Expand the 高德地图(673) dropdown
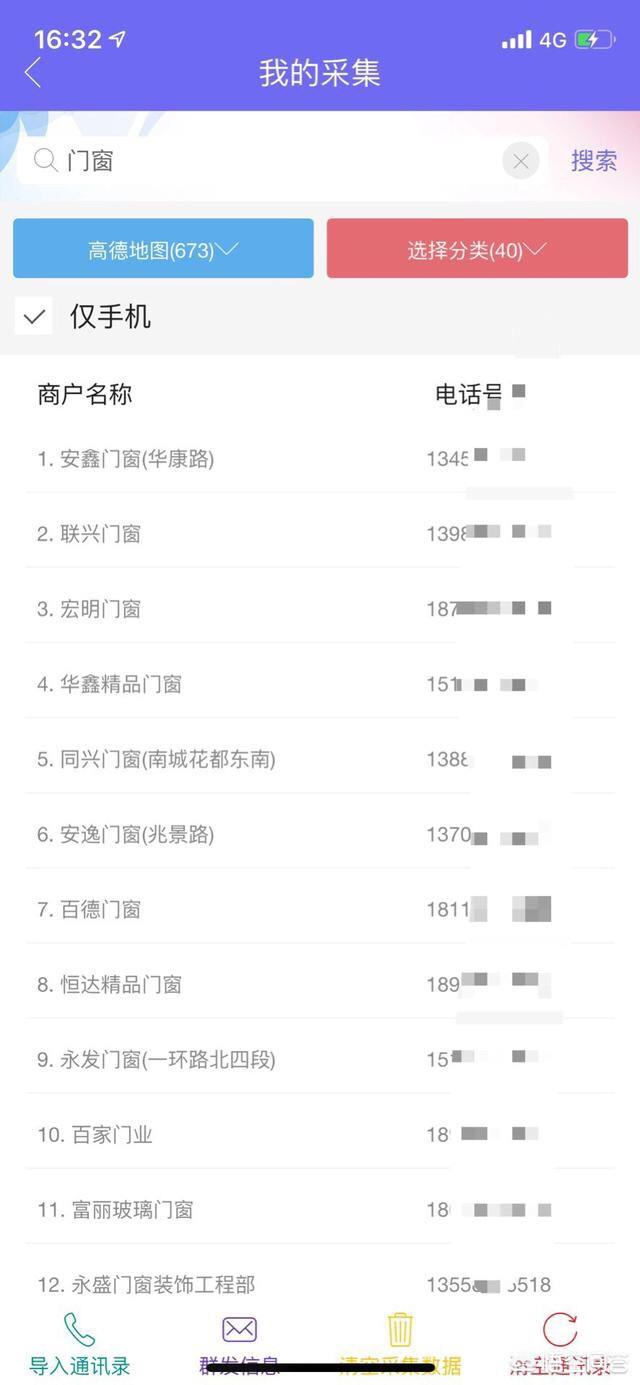The image size is (640, 1385). pyautogui.click(x=163, y=249)
